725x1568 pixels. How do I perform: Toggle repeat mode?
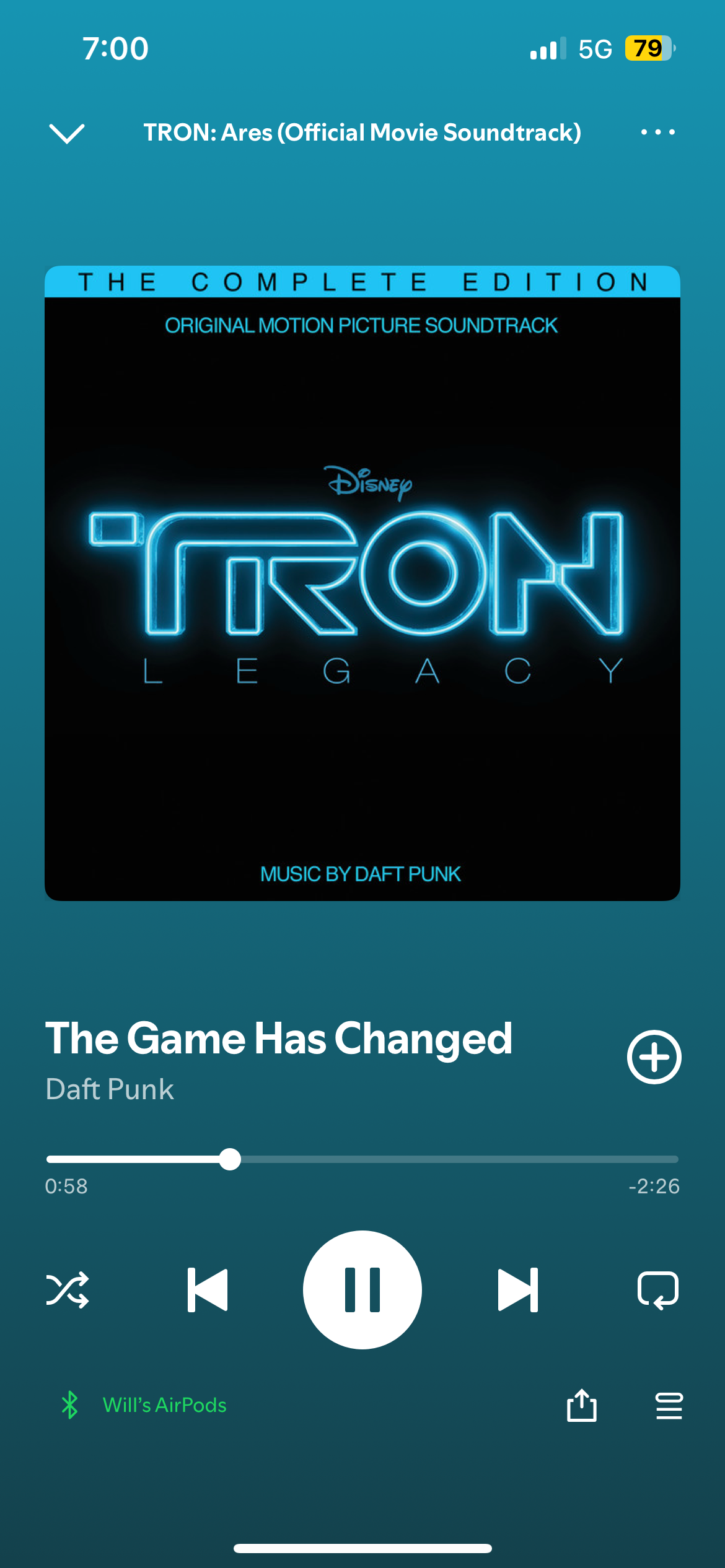click(x=657, y=1290)
